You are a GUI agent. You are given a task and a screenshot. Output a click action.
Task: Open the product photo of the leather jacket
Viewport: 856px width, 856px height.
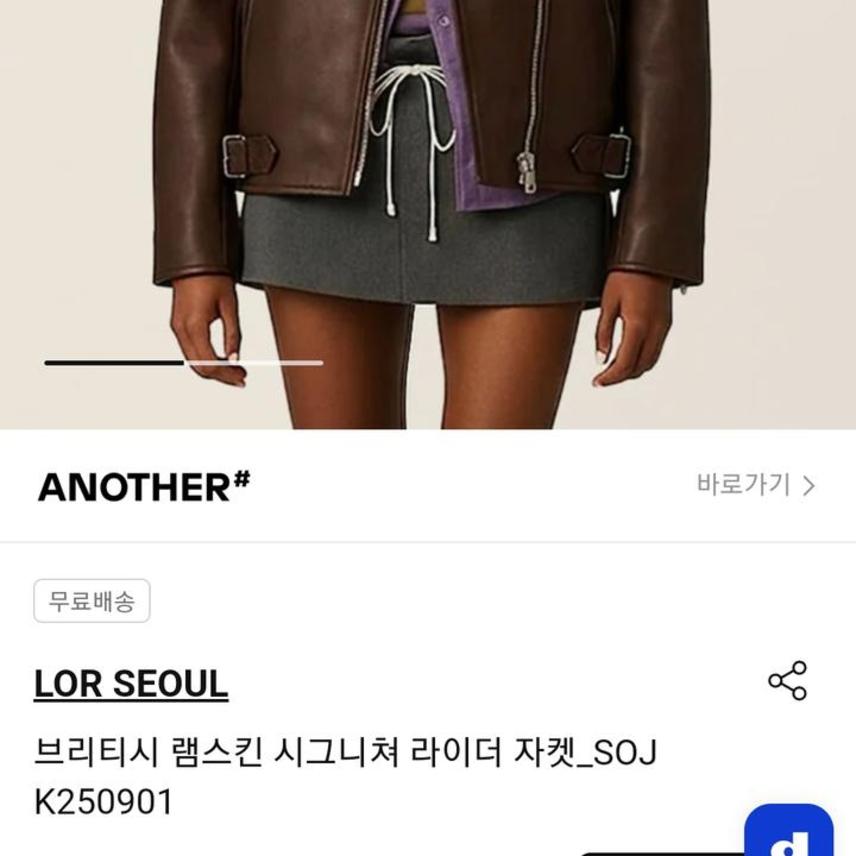point(428,200)
